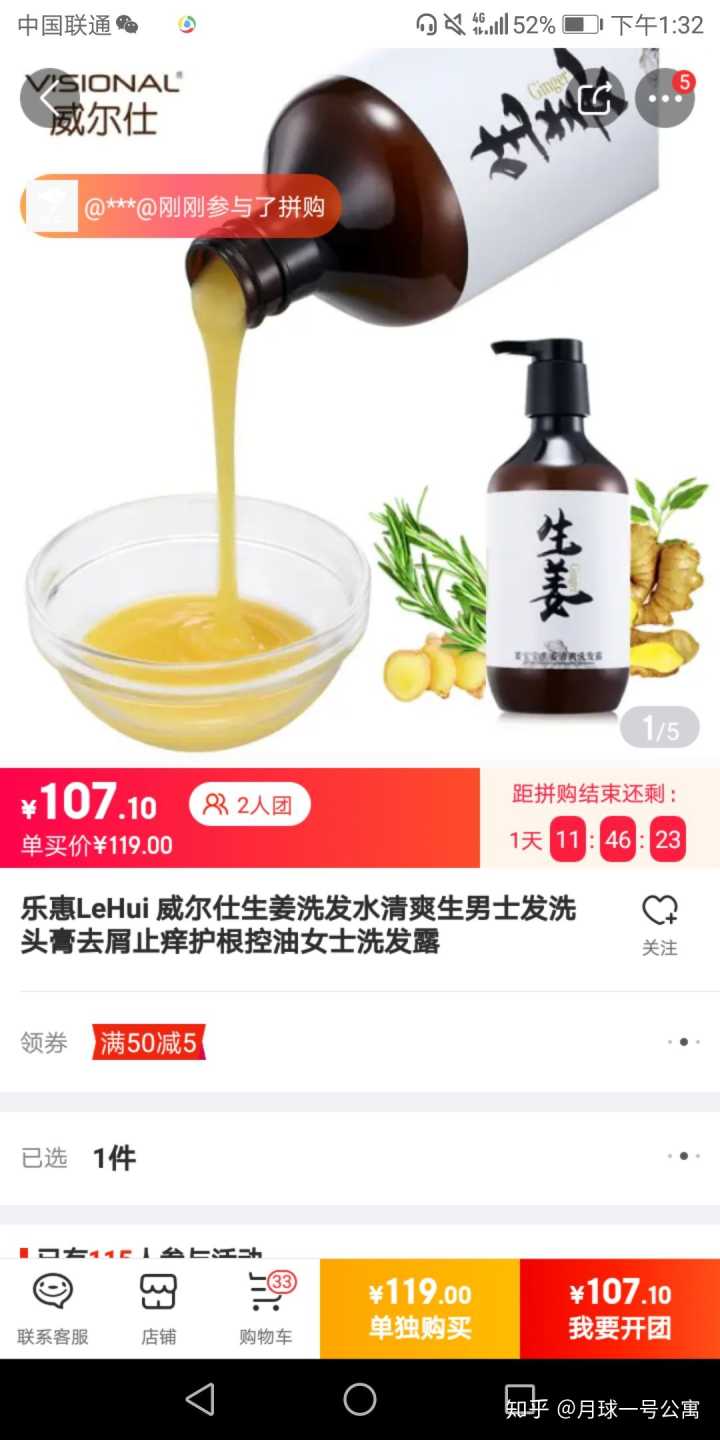
Task: Go back using the top-left arrow
Action: click(x=48, y=98)
